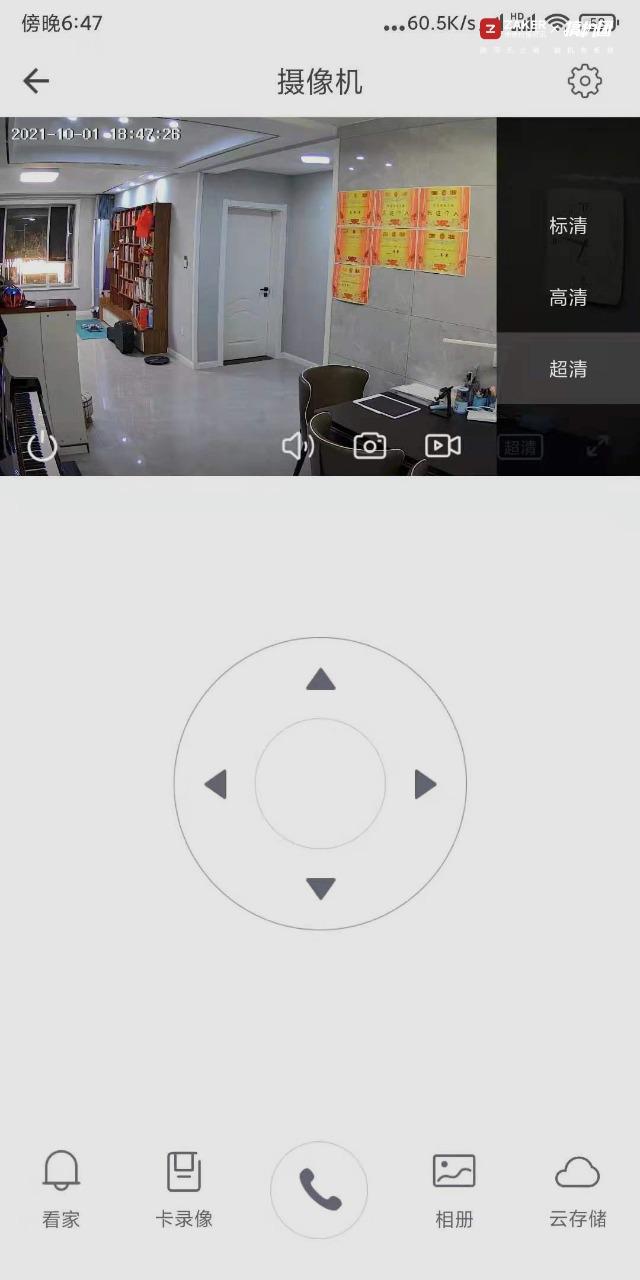
Task: Open 相册 album
Action: (x=454, y=1189)
